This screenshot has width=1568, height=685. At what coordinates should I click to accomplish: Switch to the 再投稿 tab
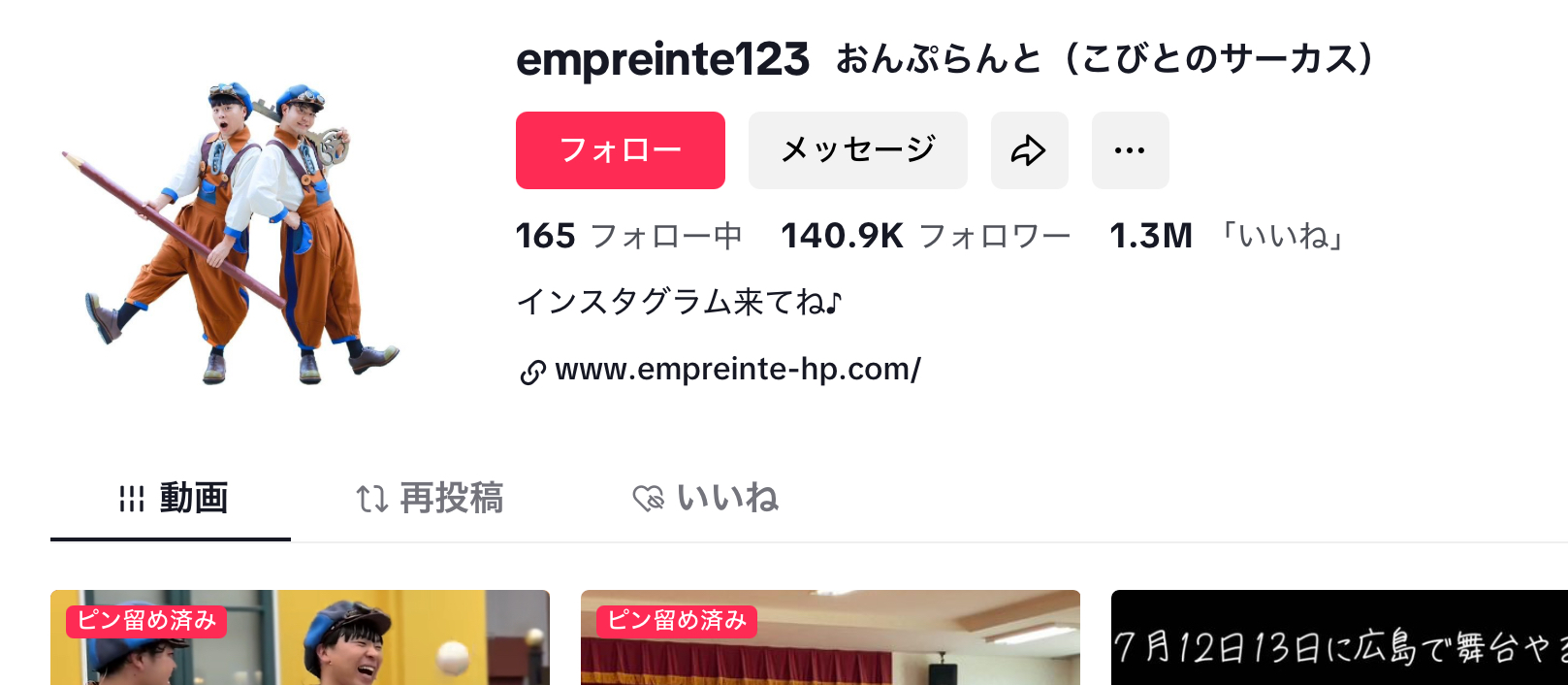[x=430, y=499]
